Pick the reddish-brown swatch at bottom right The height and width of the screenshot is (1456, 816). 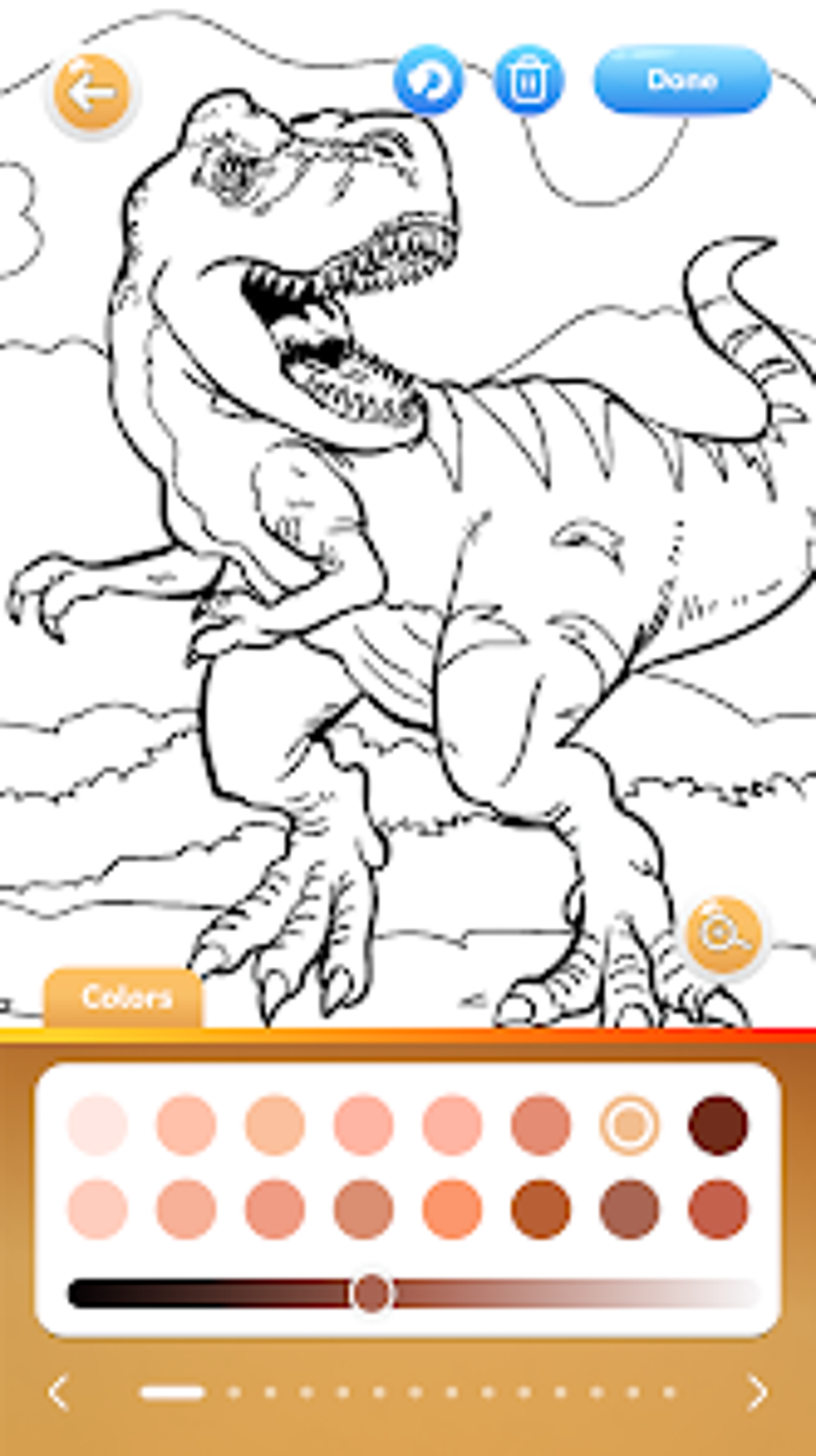pyautogui.click(x=717, y=1207)
